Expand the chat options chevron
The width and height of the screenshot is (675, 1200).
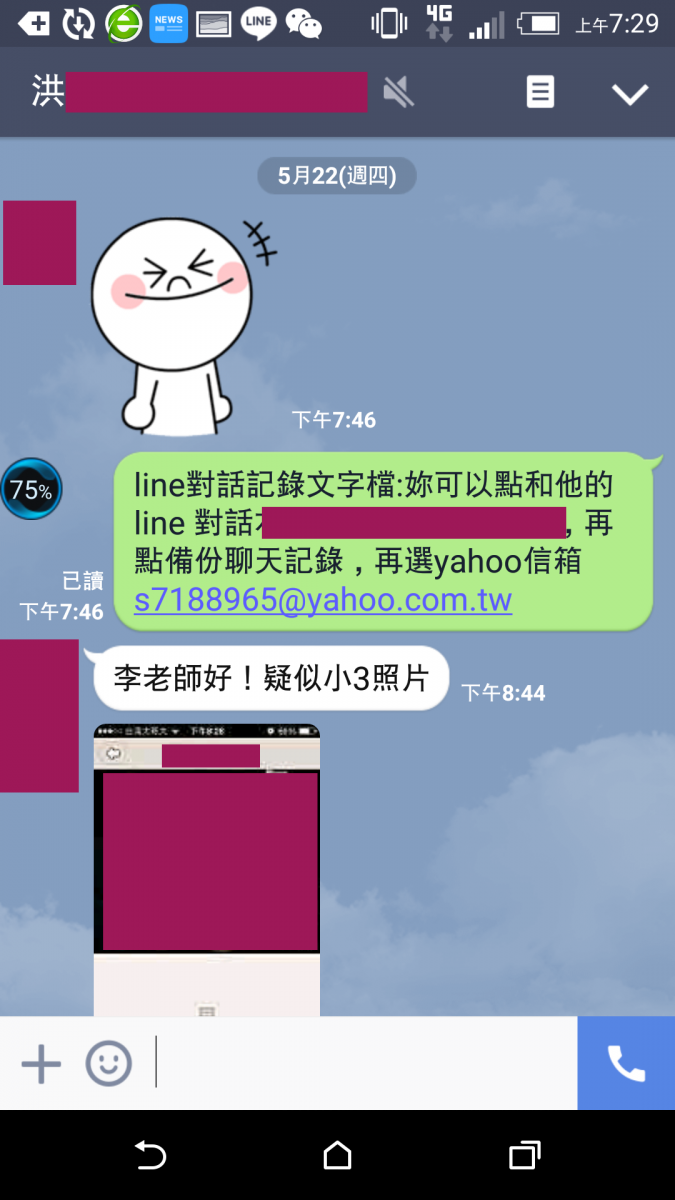[630, 94]
